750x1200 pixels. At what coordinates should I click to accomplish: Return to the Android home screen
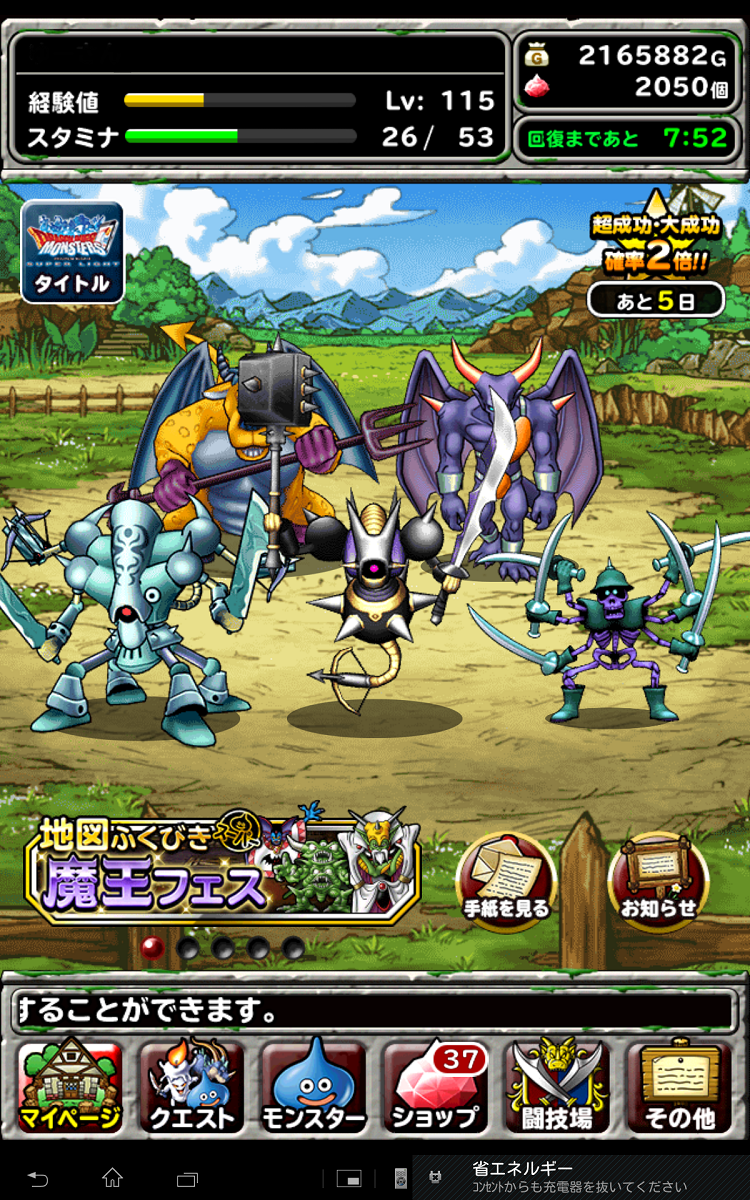click(x=112, y=1177)
